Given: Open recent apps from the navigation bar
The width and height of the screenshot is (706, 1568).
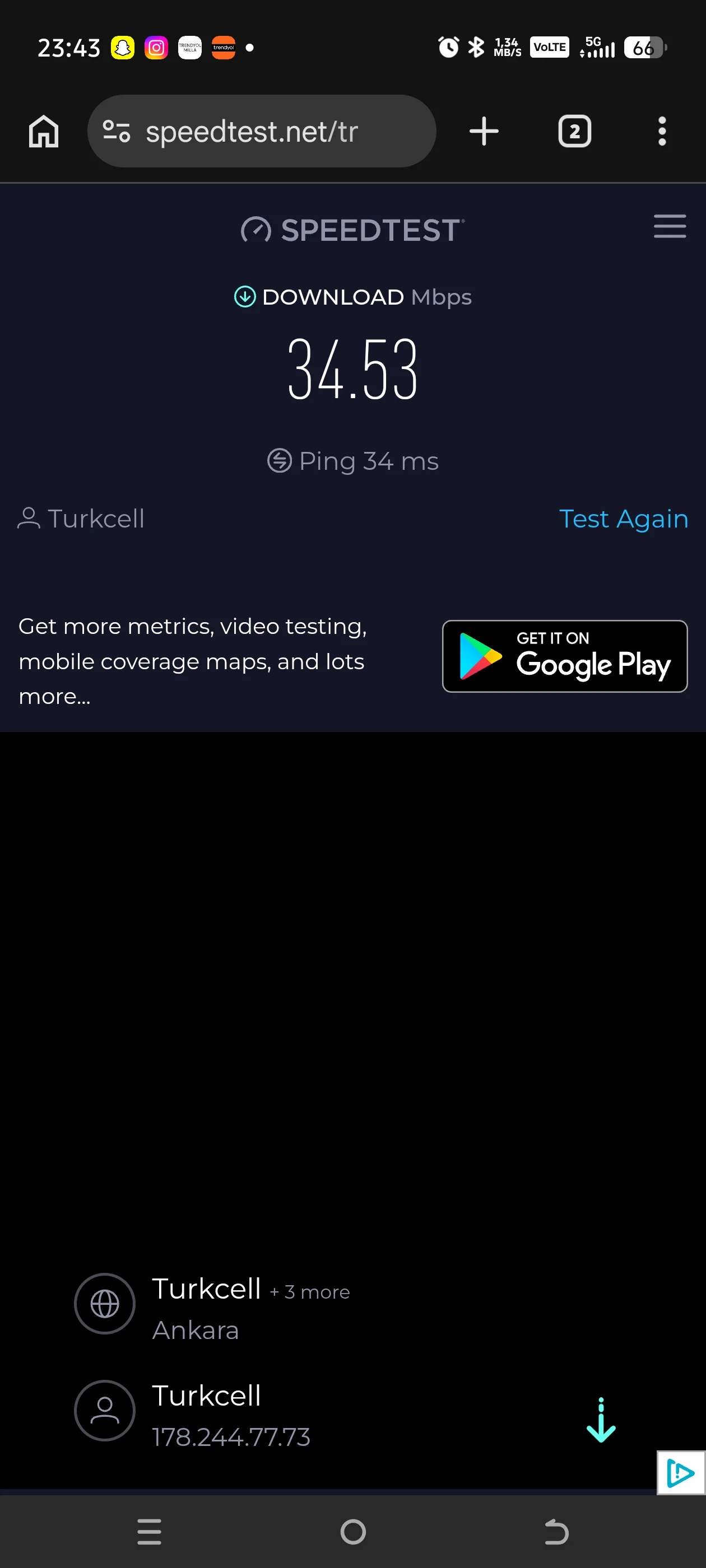Looking at the screenshot, I should point(149,1532).
